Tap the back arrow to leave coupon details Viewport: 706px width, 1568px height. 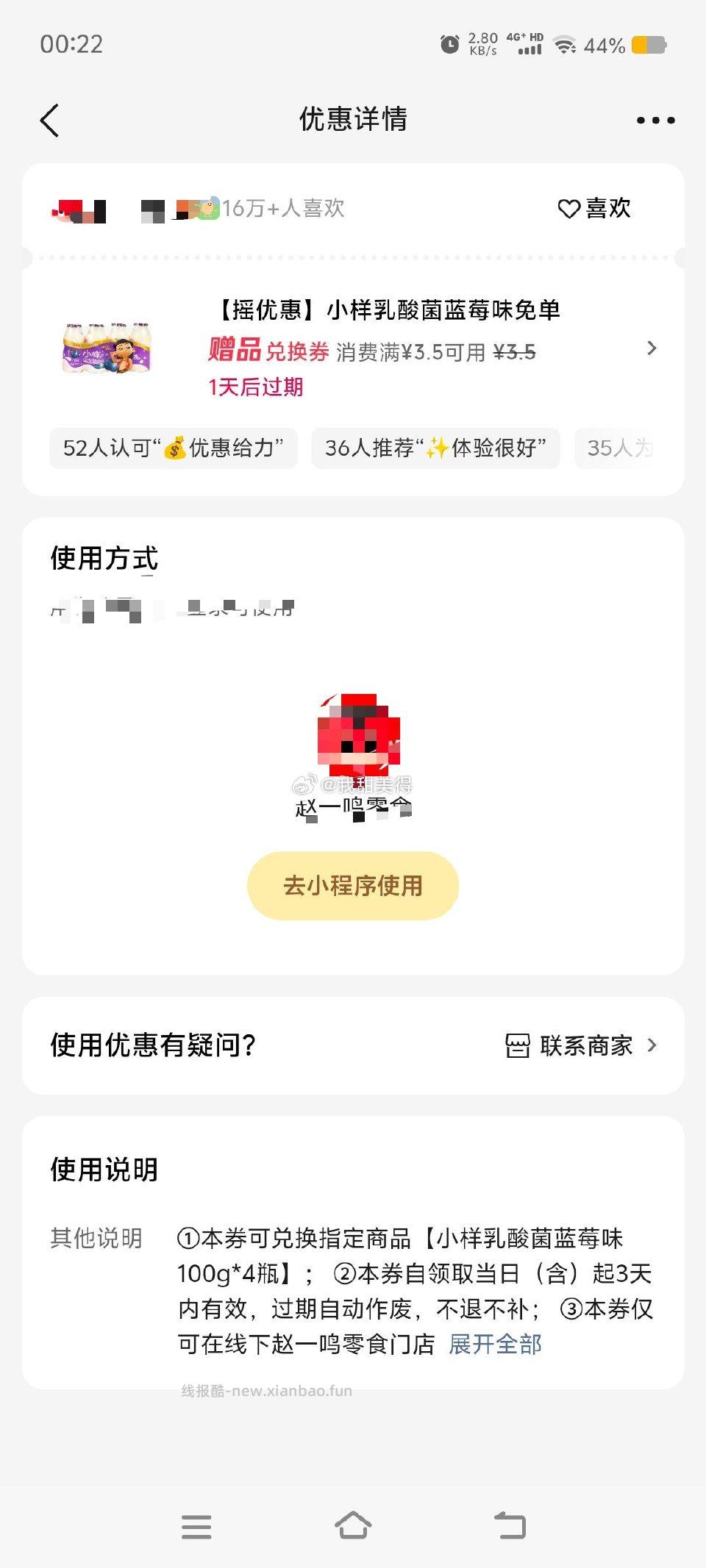(x=49, y=119)
